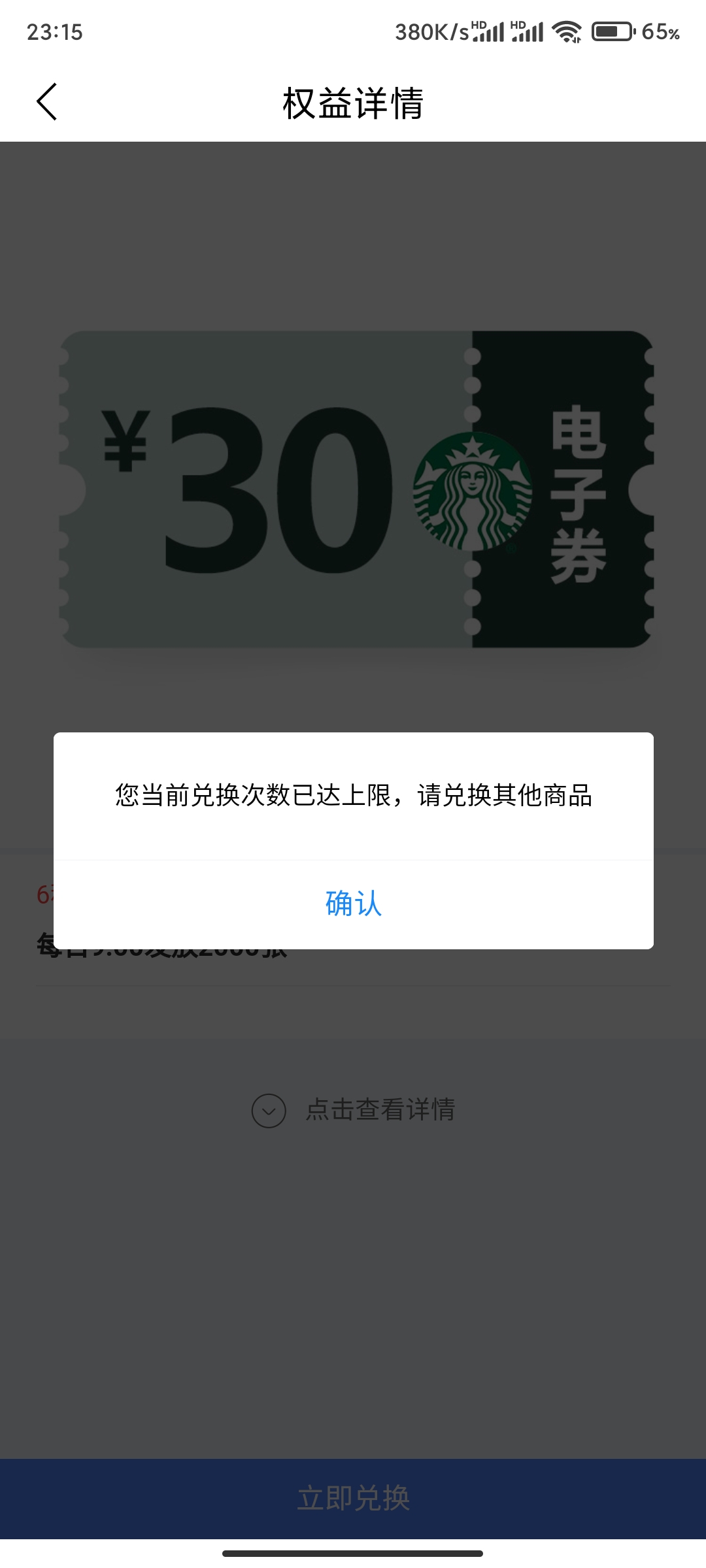Go back using the top-left arrow
The image size is (706, 1568).
47,102
